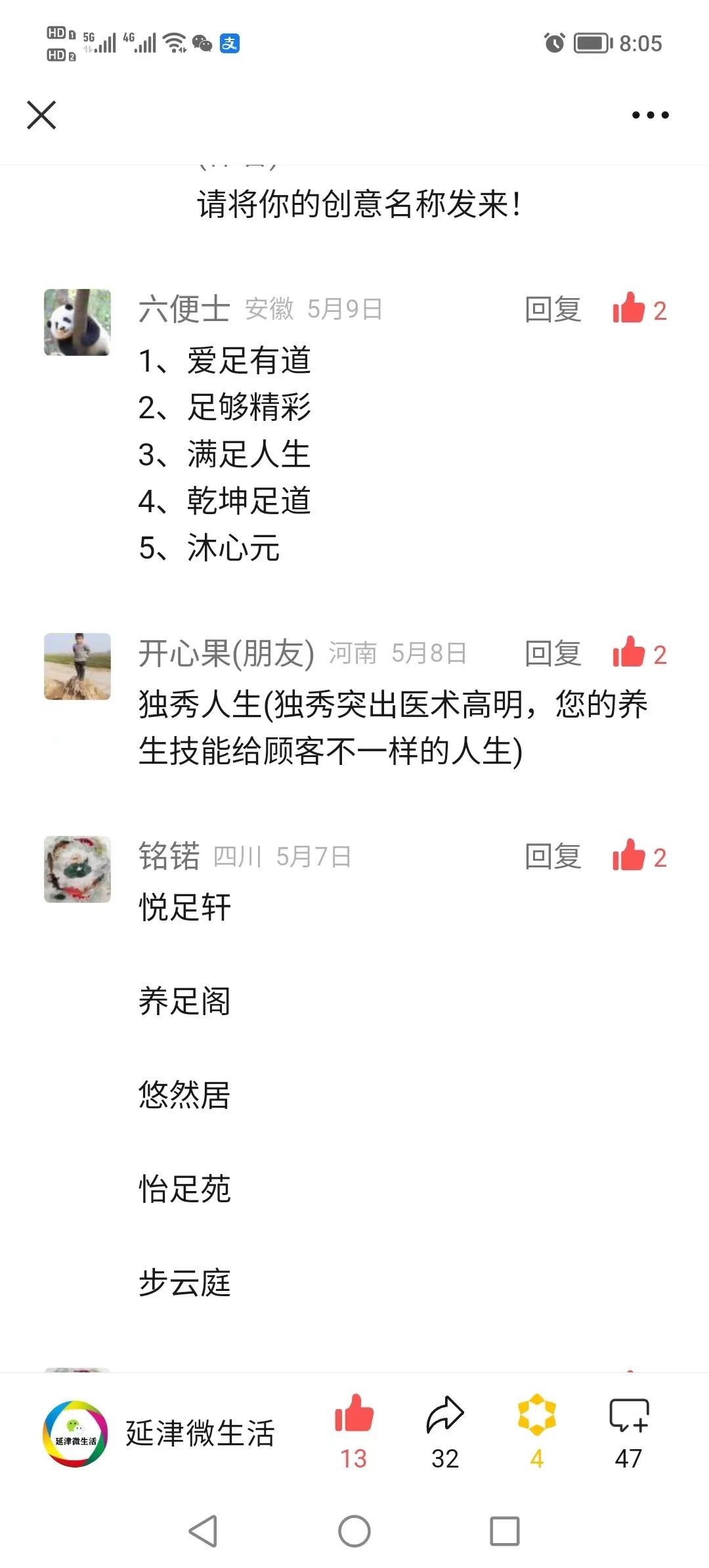Open 延津微生活 account page
Screen dimensions: 709x1568
click(158, 1433)
